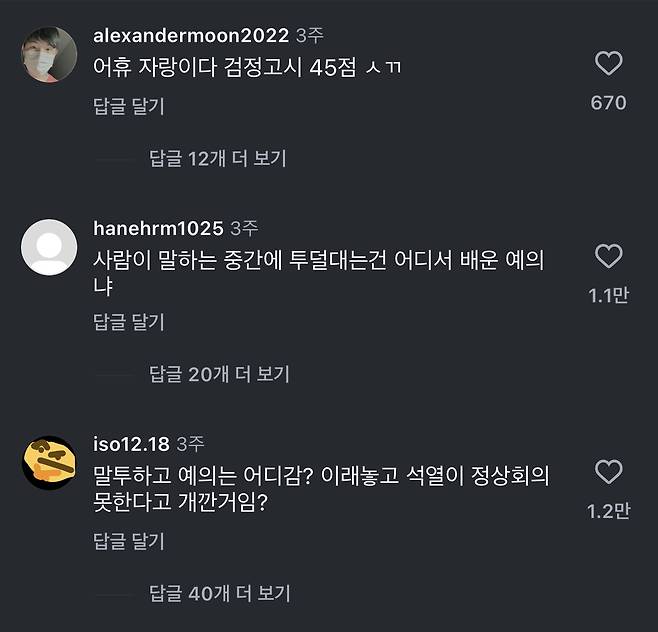The height and width of the screenshot is (632, 658).
Task: Expand 20 more replies under hanehrm1025
Action: 219,374
